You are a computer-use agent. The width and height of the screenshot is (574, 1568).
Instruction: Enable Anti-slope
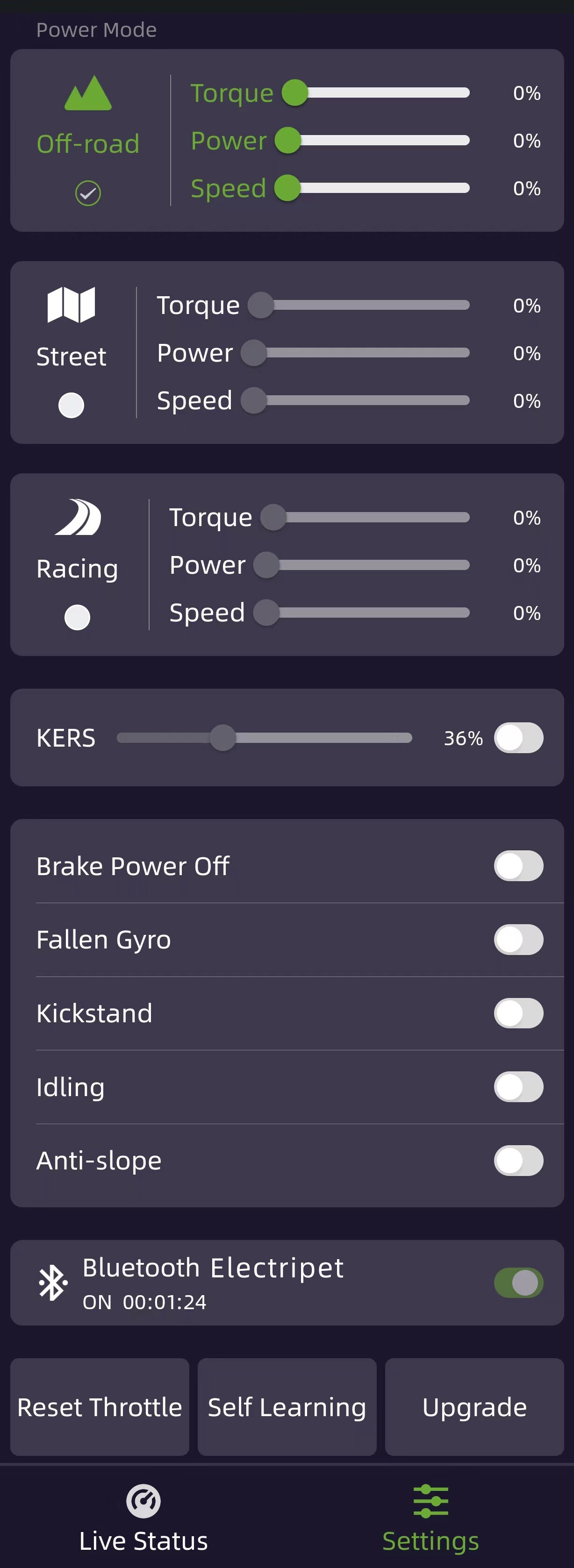pyautogui.click(x=518, y=1160)
